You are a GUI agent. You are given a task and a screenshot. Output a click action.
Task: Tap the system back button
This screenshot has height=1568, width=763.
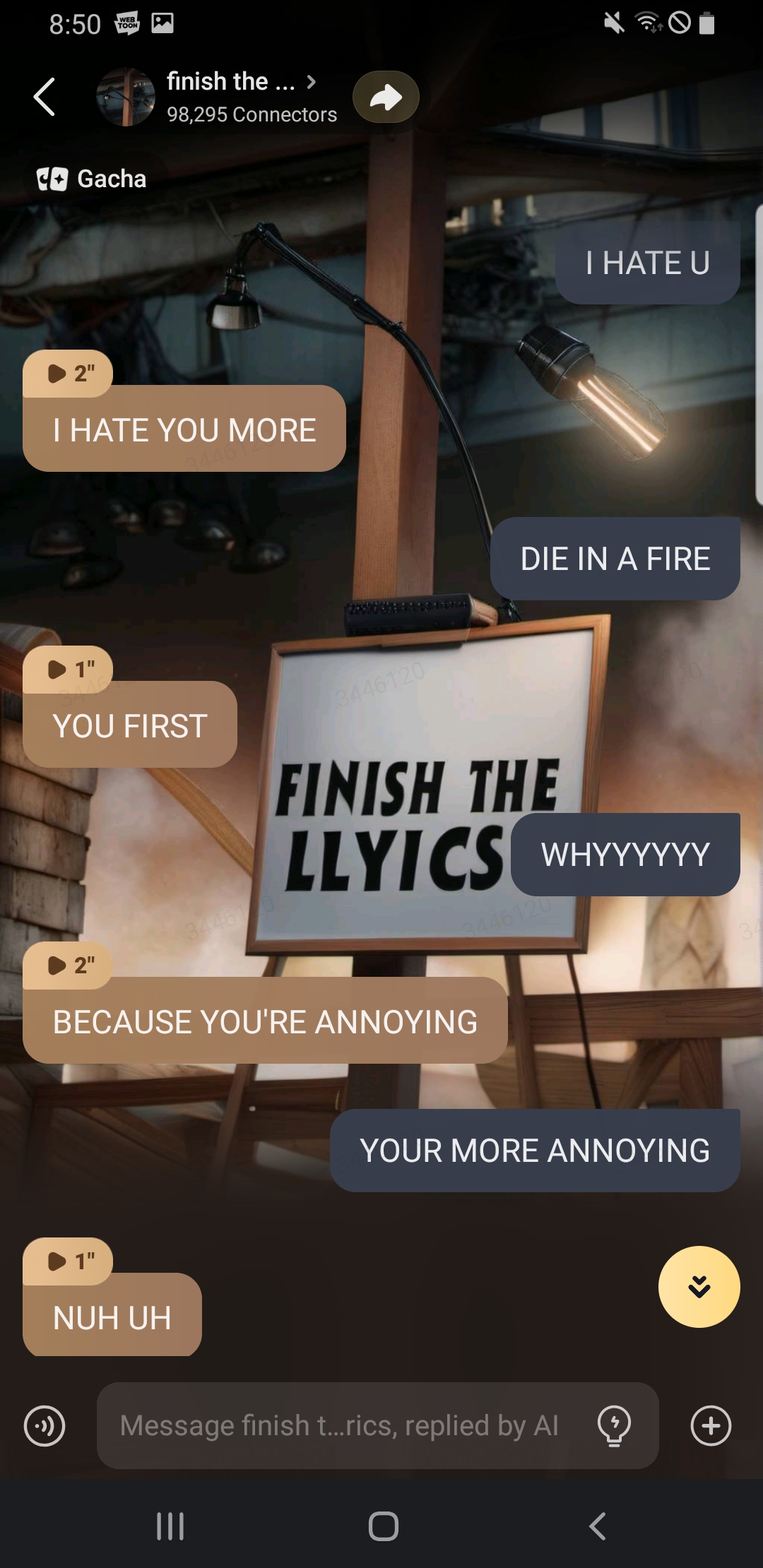click(597, 1526)
